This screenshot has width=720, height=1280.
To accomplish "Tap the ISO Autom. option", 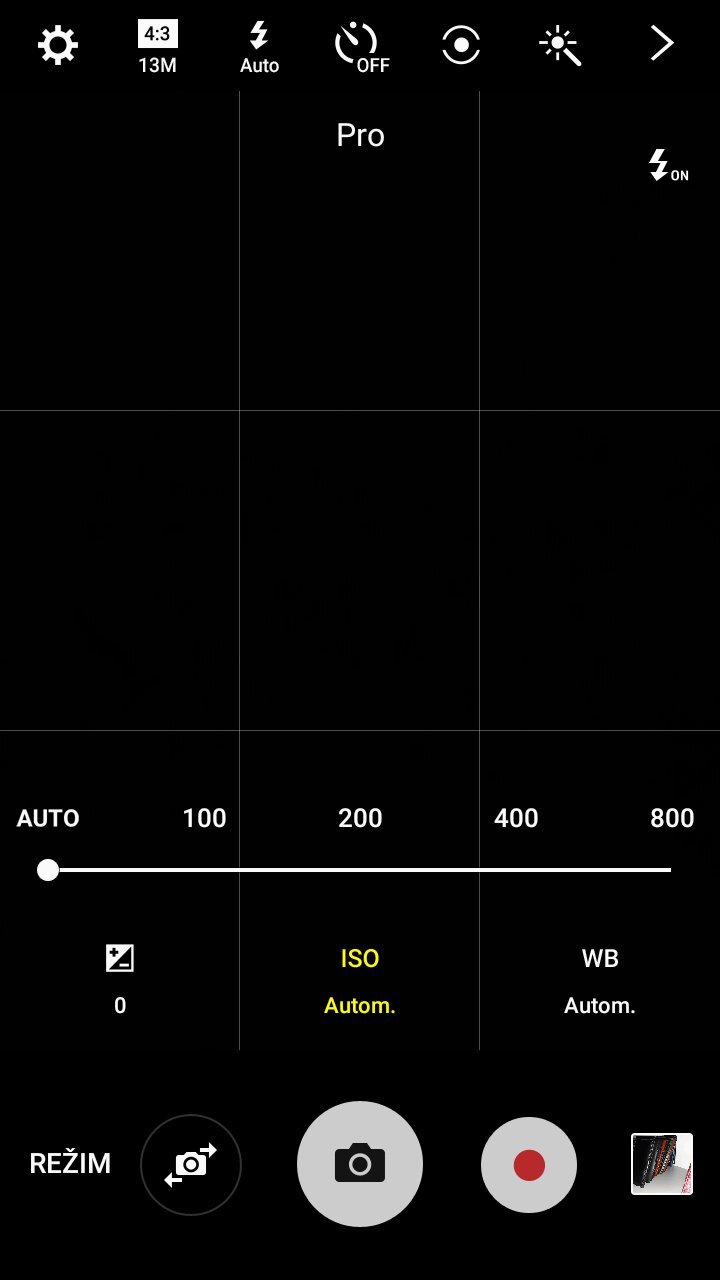I will (x=360, y=979).
